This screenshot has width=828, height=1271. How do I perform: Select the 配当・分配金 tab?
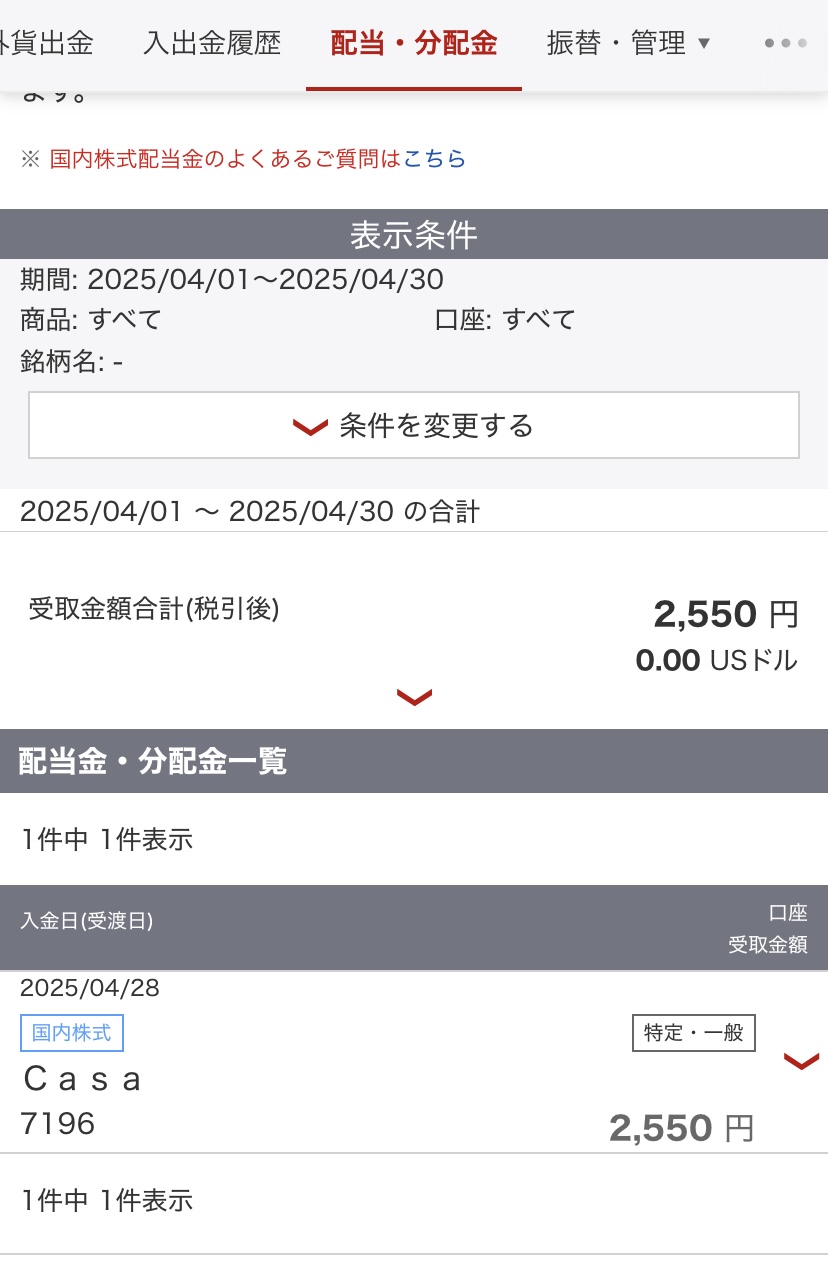(414, 44)
